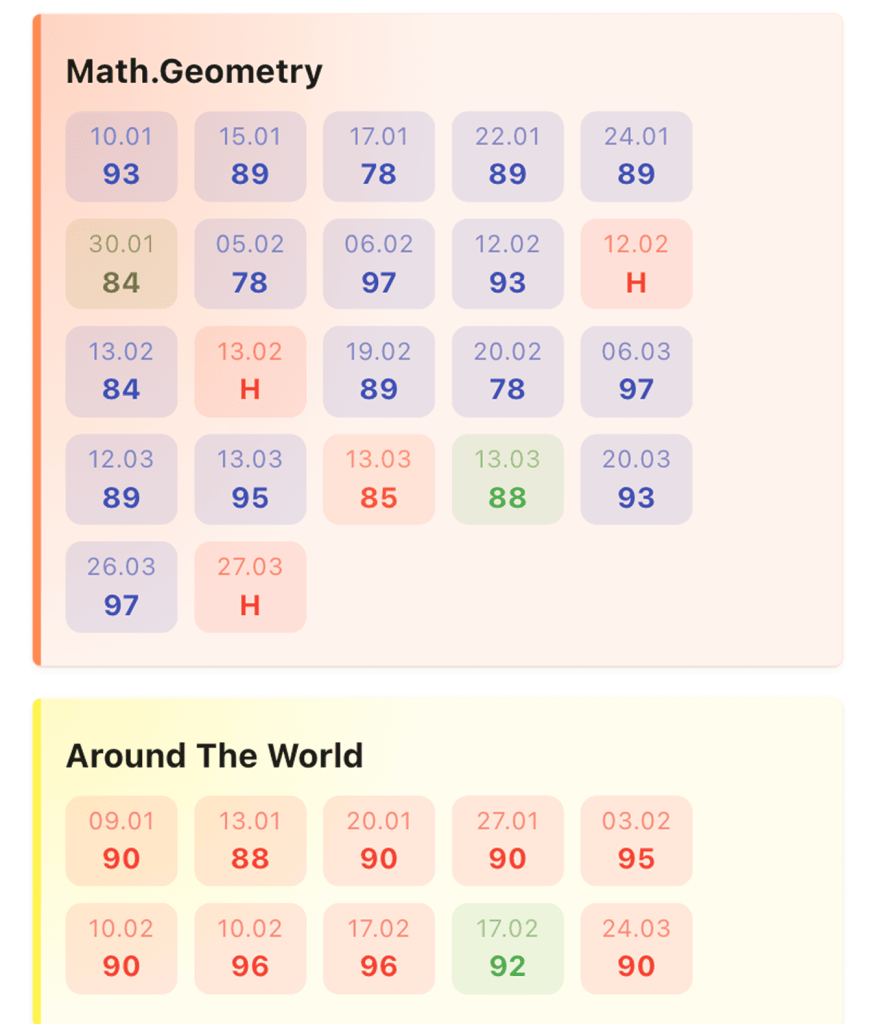View the 13.02 absence marked H
This screenshot has height=1024, width=874.
click(250, 372)
